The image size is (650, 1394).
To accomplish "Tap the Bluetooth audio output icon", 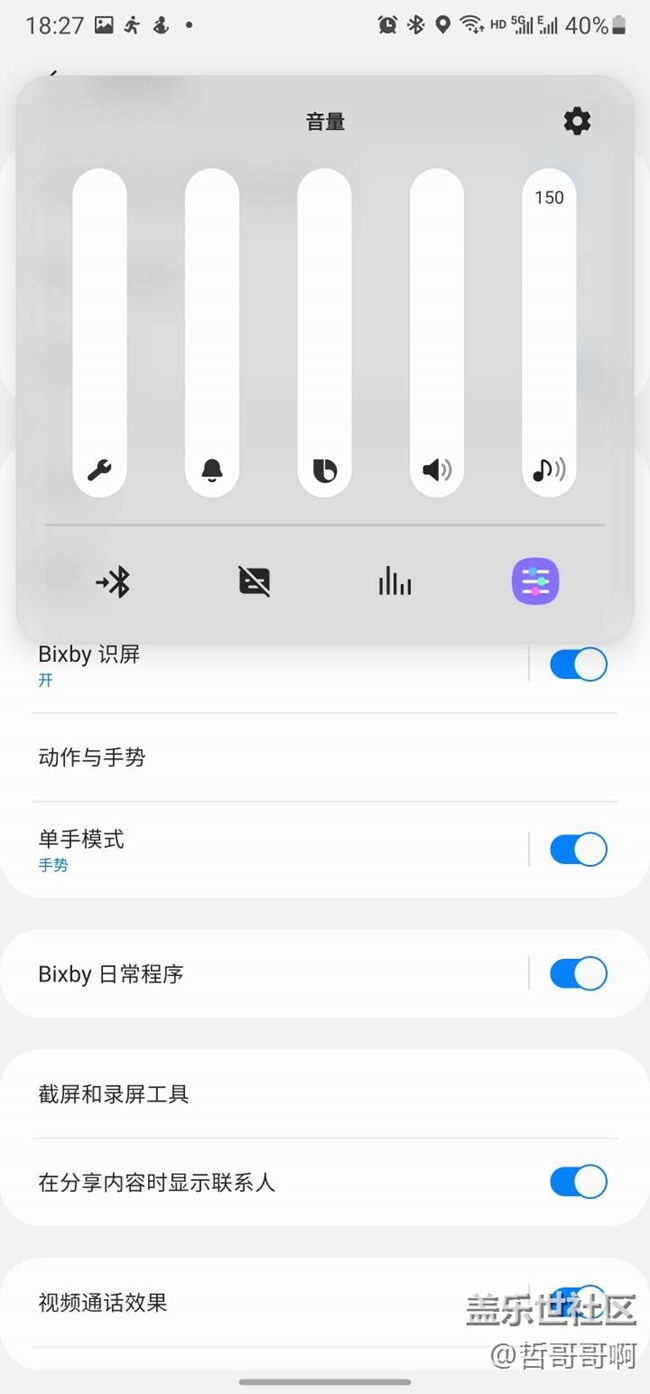I will (x=114, y=581).
